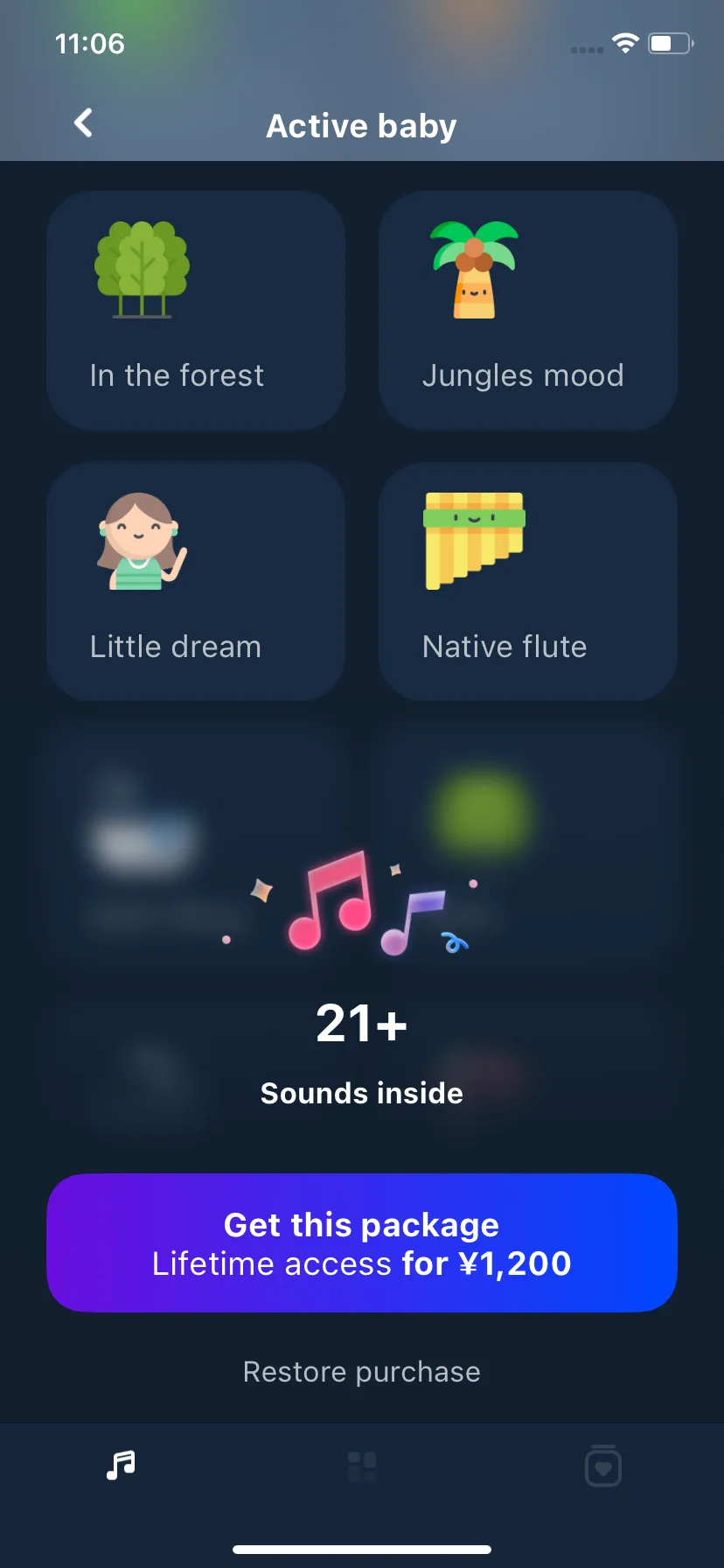The height and width of the screenshot is (1568, 724).
Task: Go back from Active baby
Action: coord(84,123)
